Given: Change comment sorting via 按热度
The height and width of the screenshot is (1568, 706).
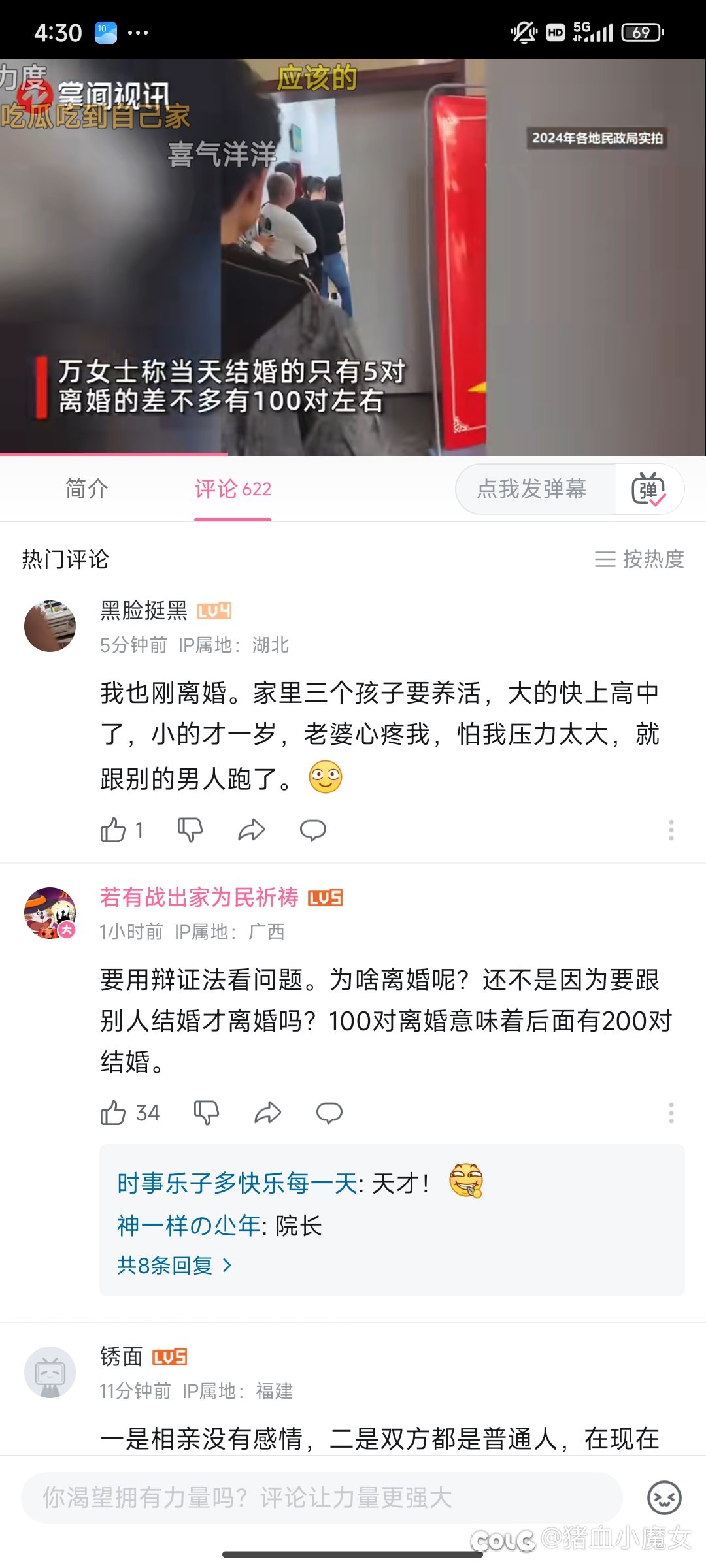Looking at the screenshot, I should tap(639, 559).
